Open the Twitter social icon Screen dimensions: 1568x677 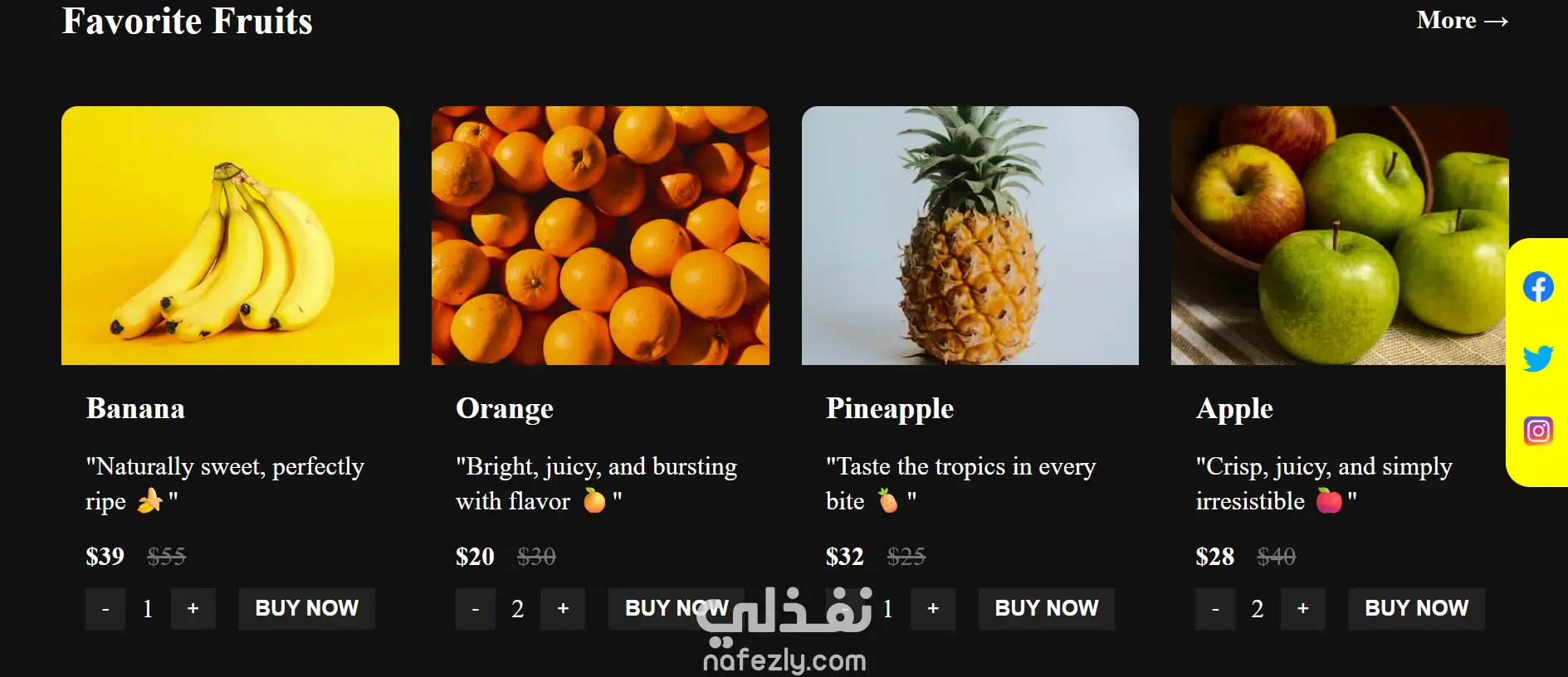tap(1537, 358)
